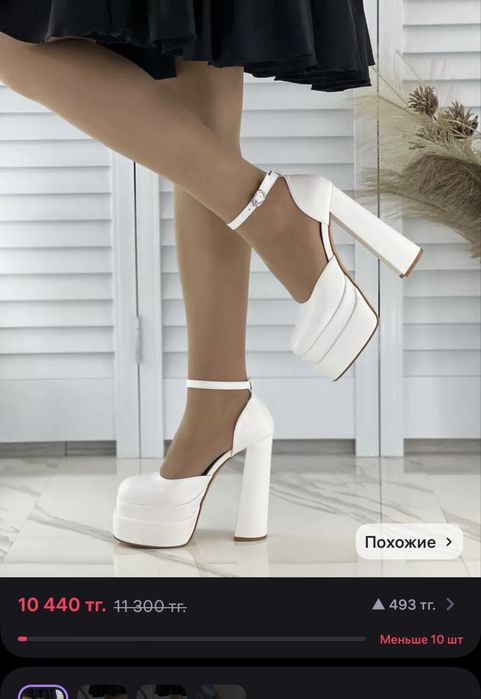Open the white platform heels photo fullscreen
The image size is (481, 699).
(x=240, y=288)
